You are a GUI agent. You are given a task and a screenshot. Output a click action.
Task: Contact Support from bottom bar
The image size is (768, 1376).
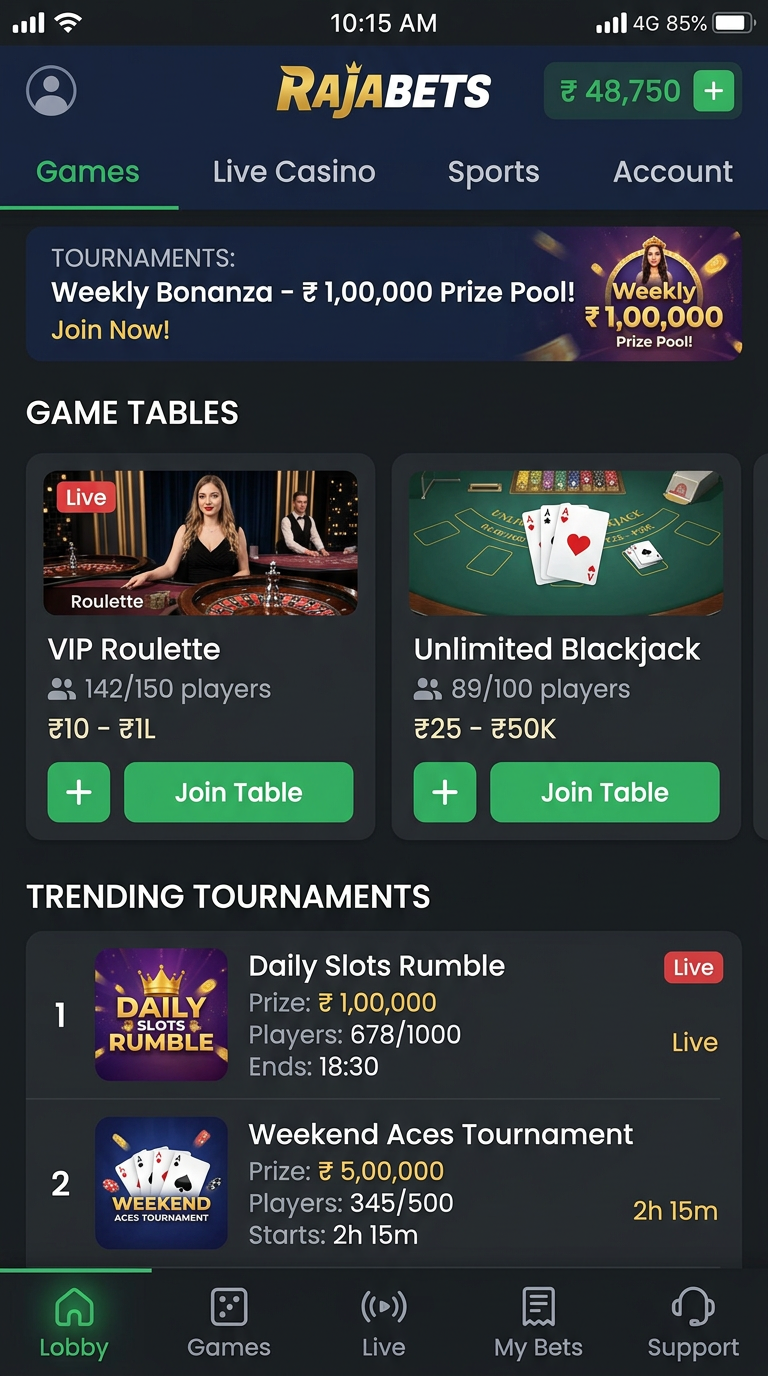point(693,1323)
